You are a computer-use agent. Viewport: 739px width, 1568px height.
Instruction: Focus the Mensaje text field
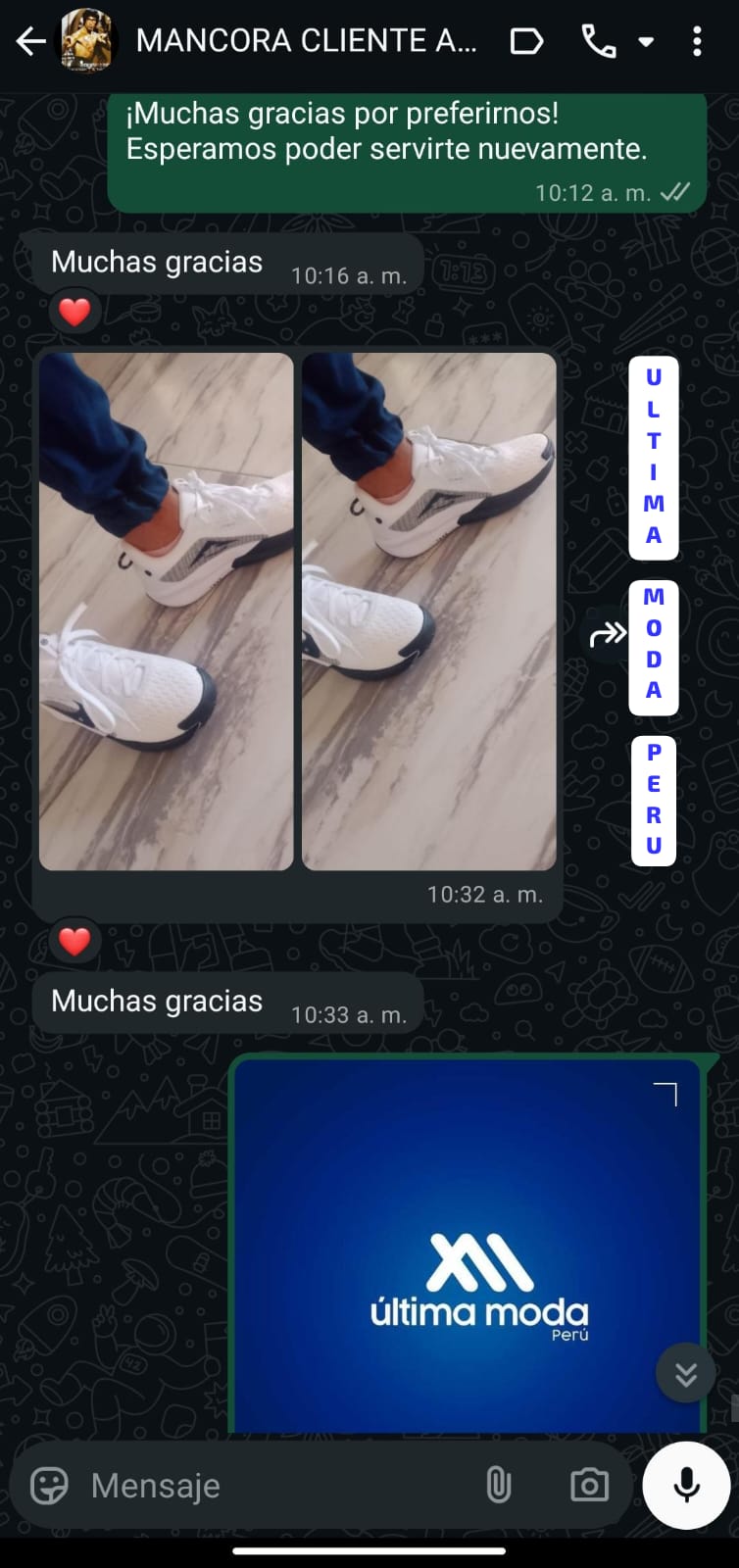pos(274,1486)
